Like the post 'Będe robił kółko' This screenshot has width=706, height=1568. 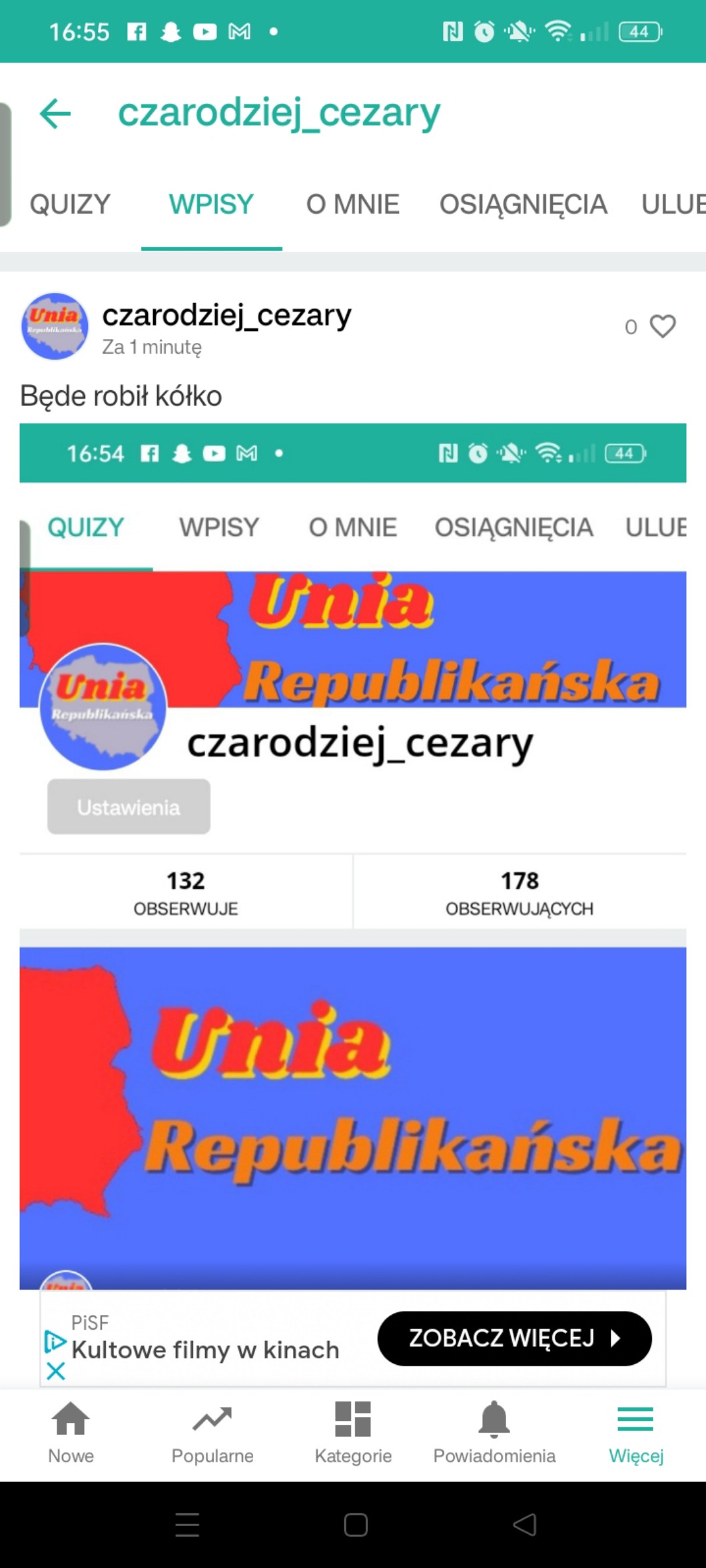(662, 326)
